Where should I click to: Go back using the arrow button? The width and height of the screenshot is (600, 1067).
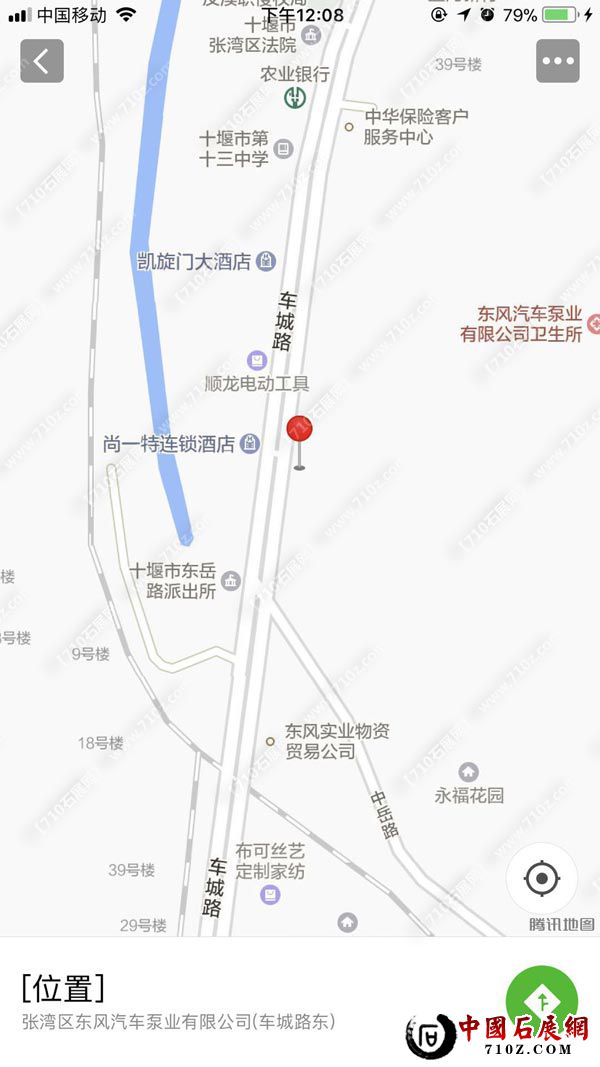coord(41,61)
